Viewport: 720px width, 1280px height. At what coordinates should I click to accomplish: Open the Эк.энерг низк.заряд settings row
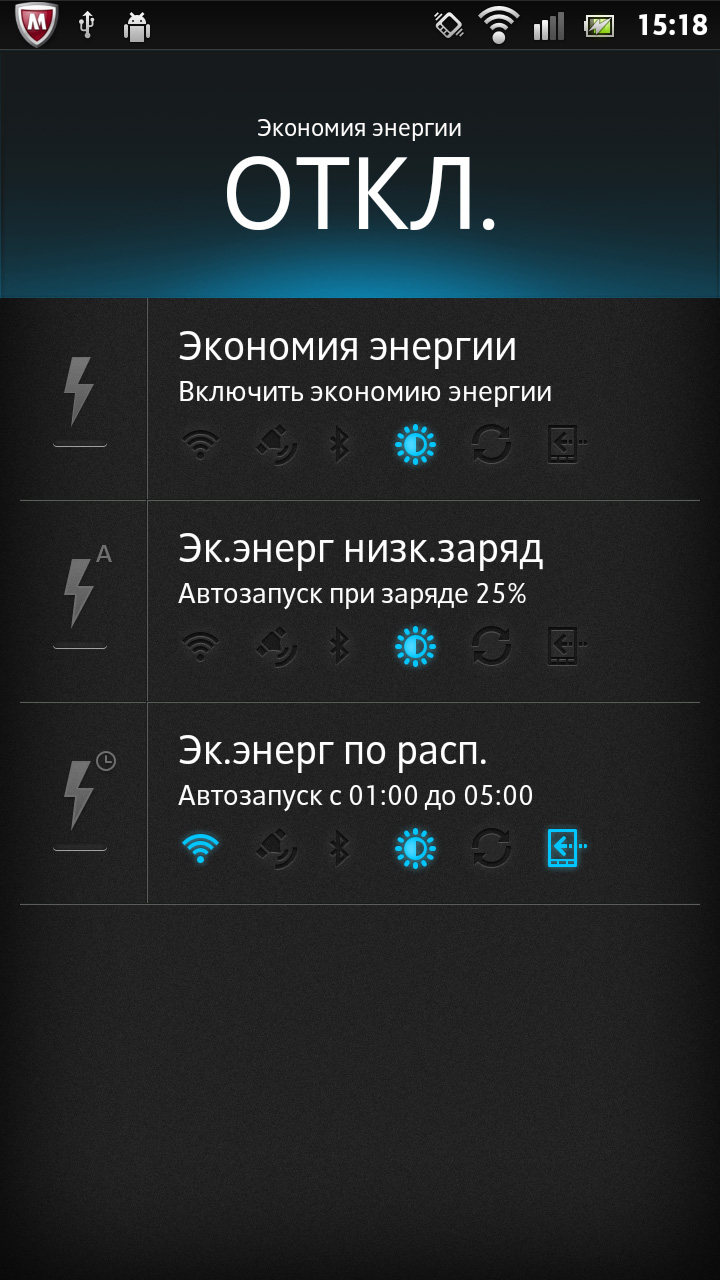click(420, 600)
